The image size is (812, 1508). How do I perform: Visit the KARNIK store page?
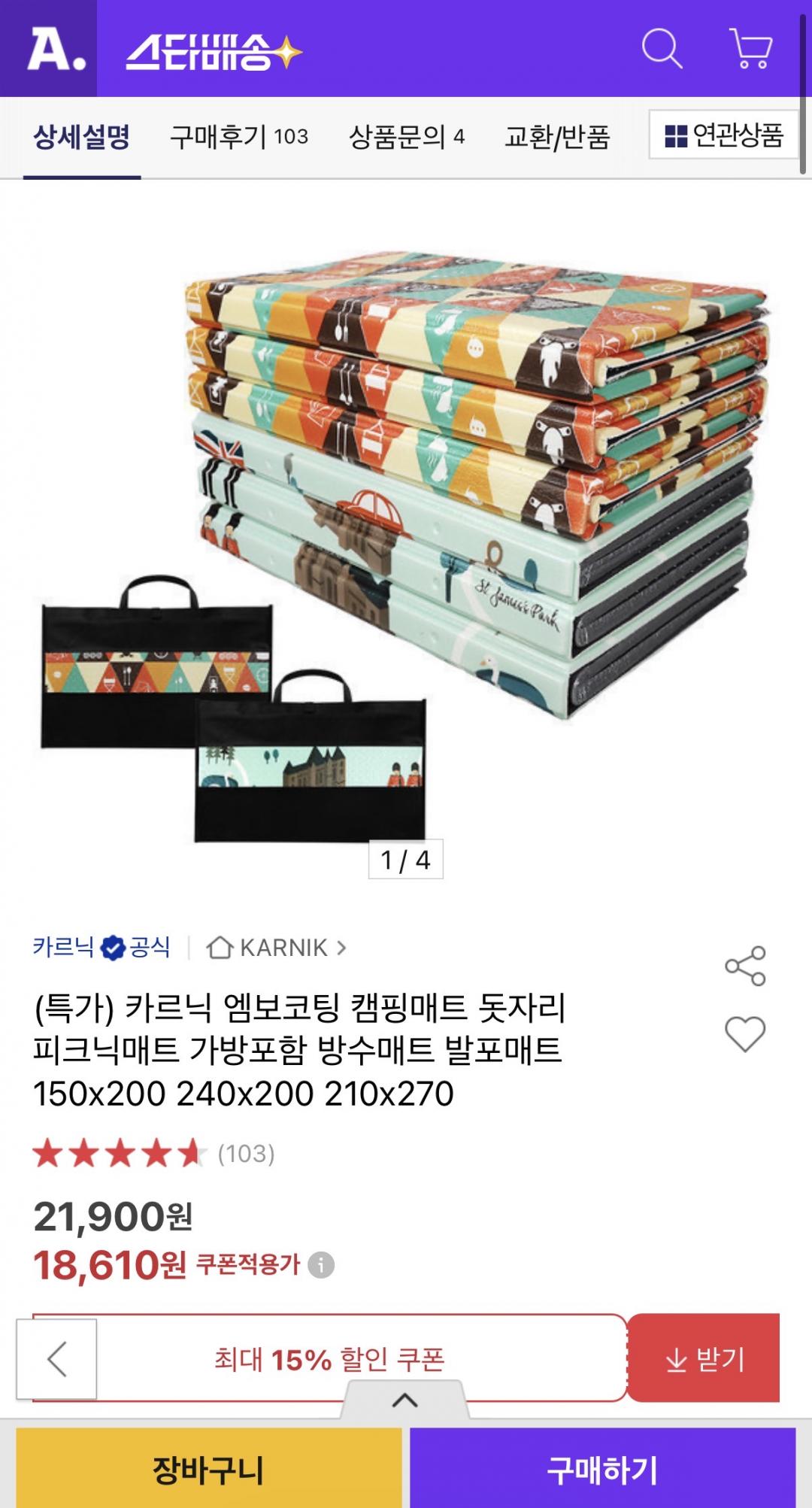click(277, 948)
